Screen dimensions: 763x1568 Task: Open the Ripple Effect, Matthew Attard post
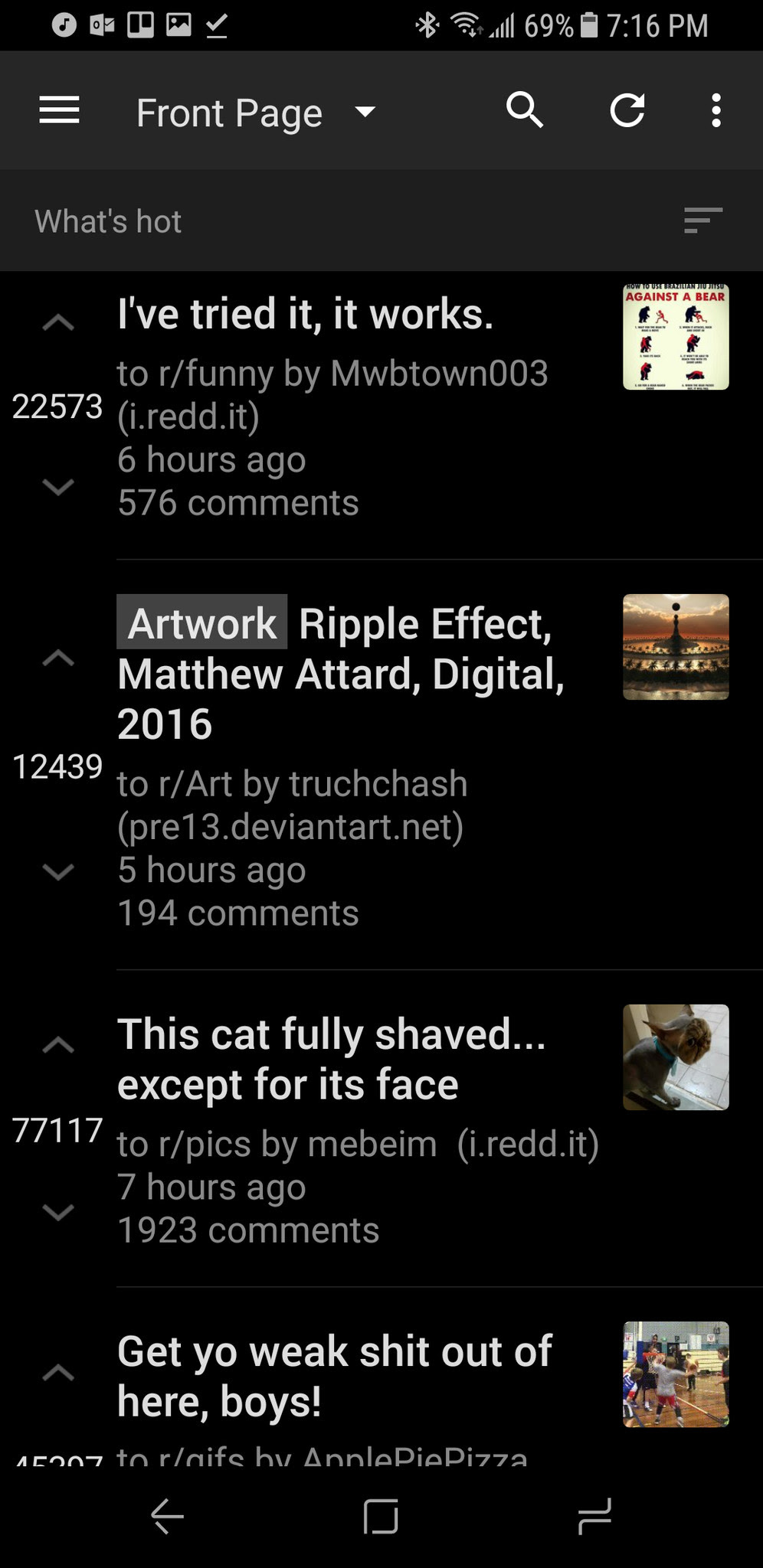tap(341, 674)
